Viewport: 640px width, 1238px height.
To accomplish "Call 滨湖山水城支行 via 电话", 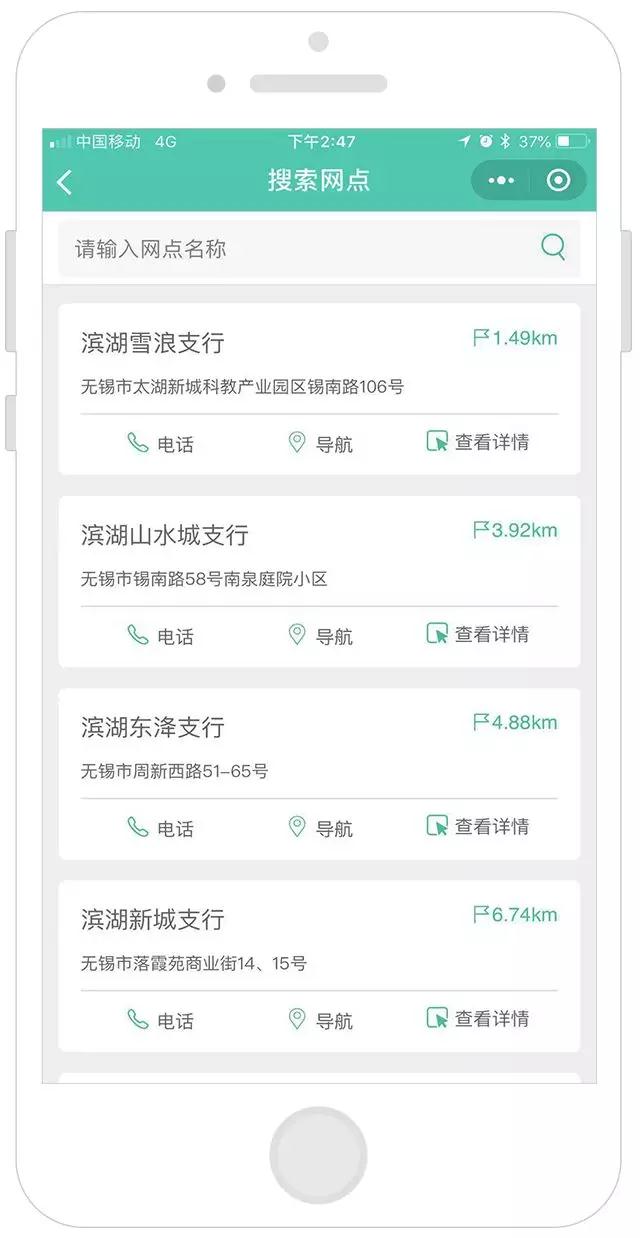I will click(160, 635).
